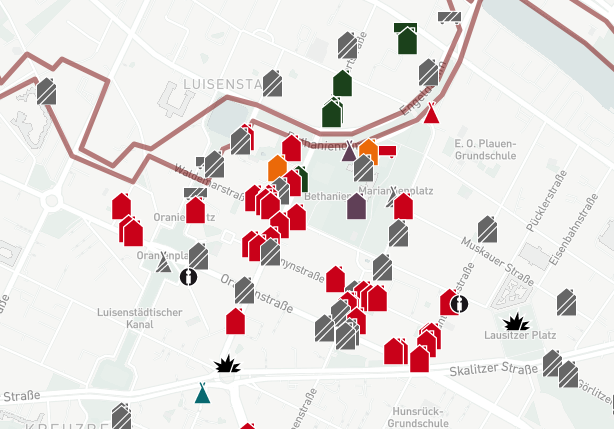Select the small red rectangle marker near Bethaniendamm
This screenshot has height=429, width=614.
click(x=388, y=151)
